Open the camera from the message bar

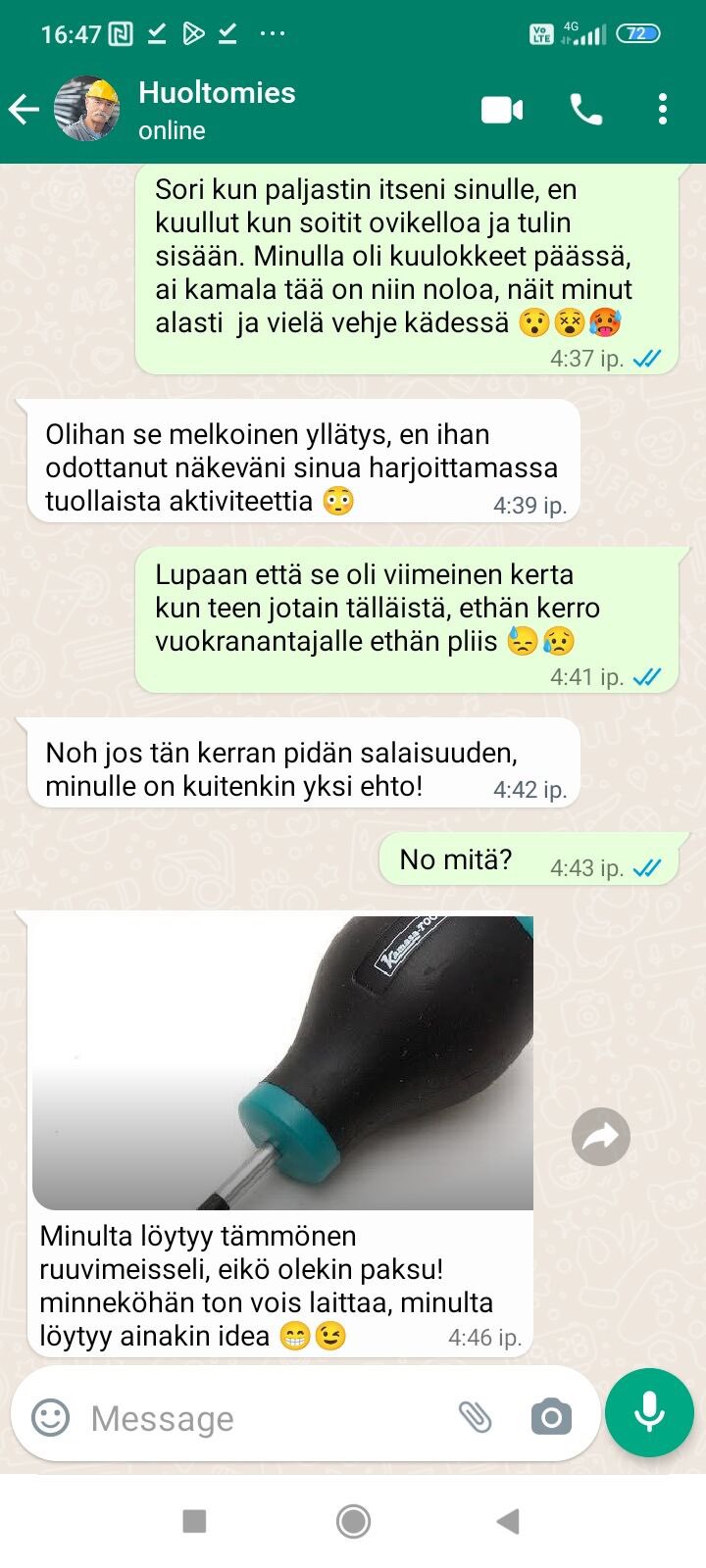[551, 1417]
